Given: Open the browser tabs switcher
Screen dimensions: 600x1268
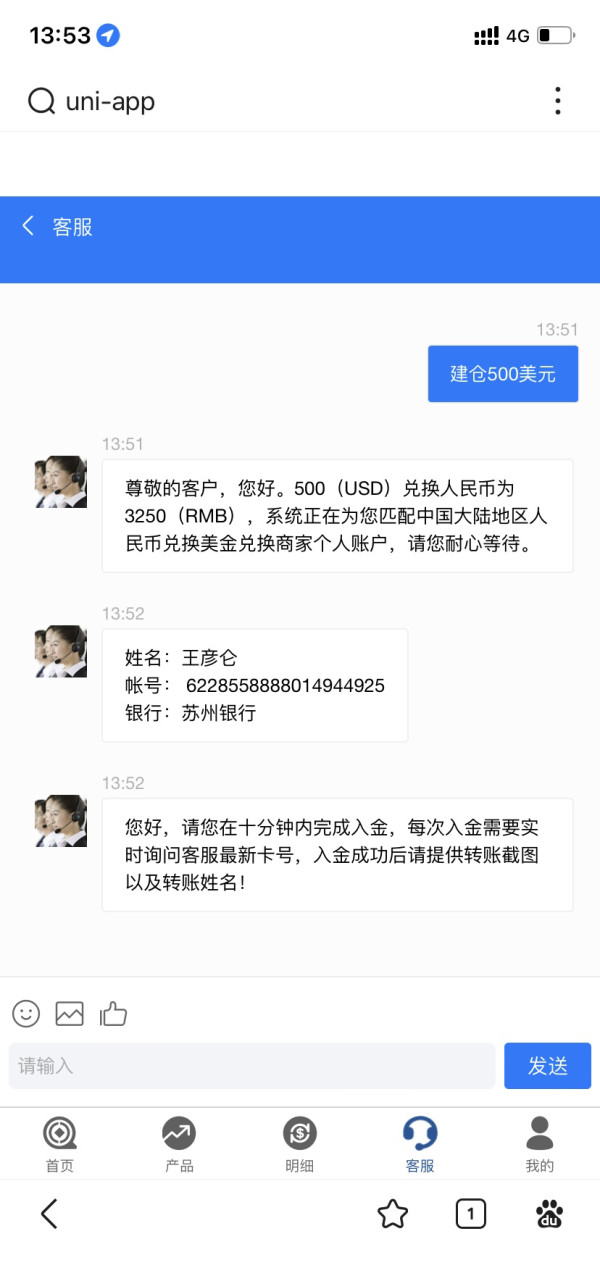Looking at the screenshot, I should [x=471, y=1214].
